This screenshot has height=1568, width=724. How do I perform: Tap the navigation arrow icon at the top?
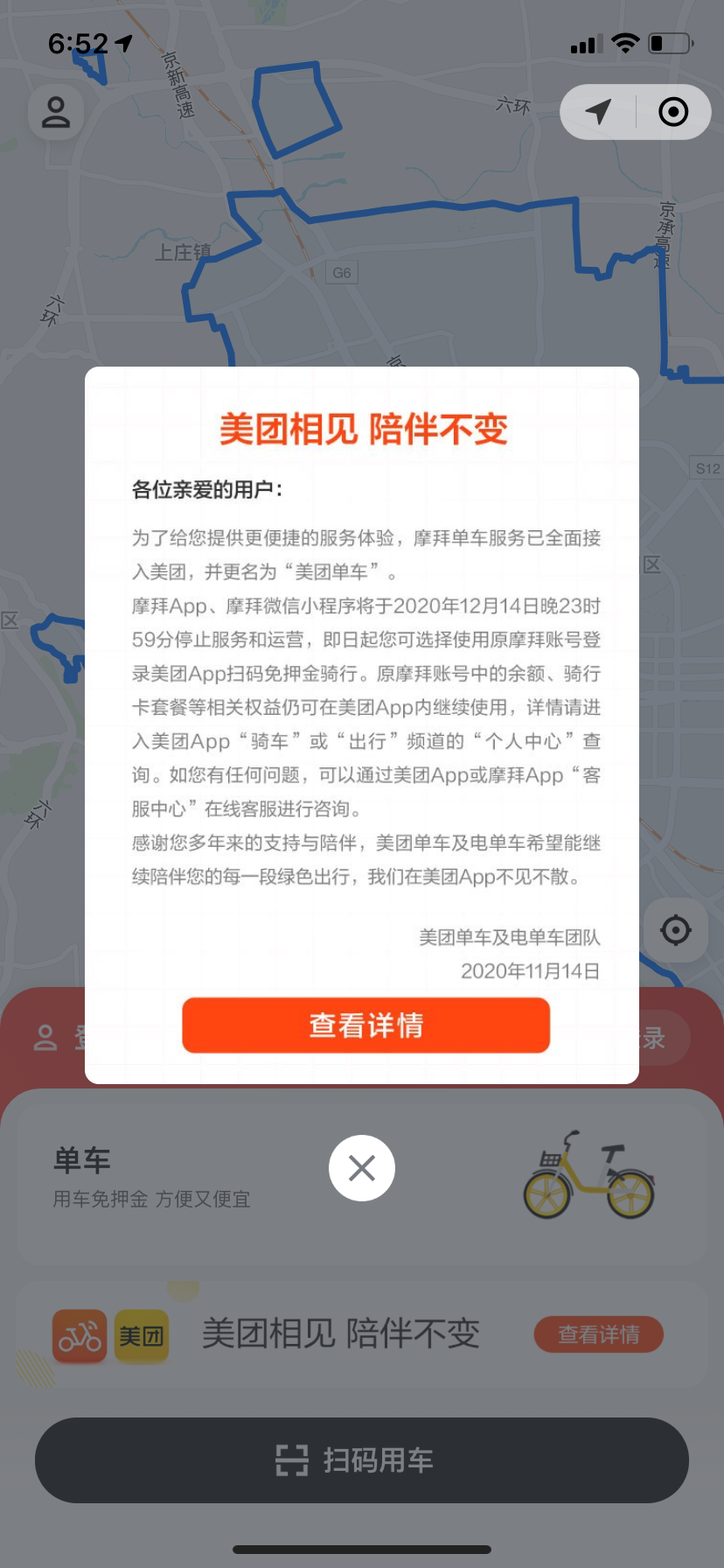click(599, 112)
